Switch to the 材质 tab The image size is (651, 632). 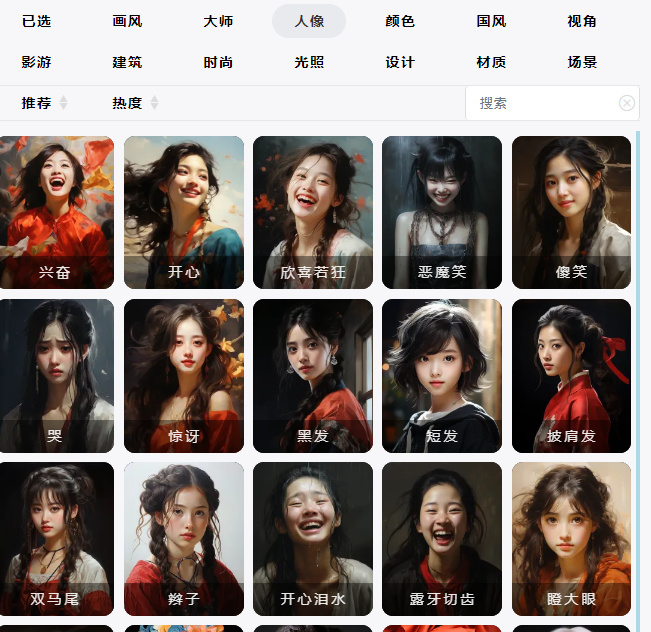point(491,62)
